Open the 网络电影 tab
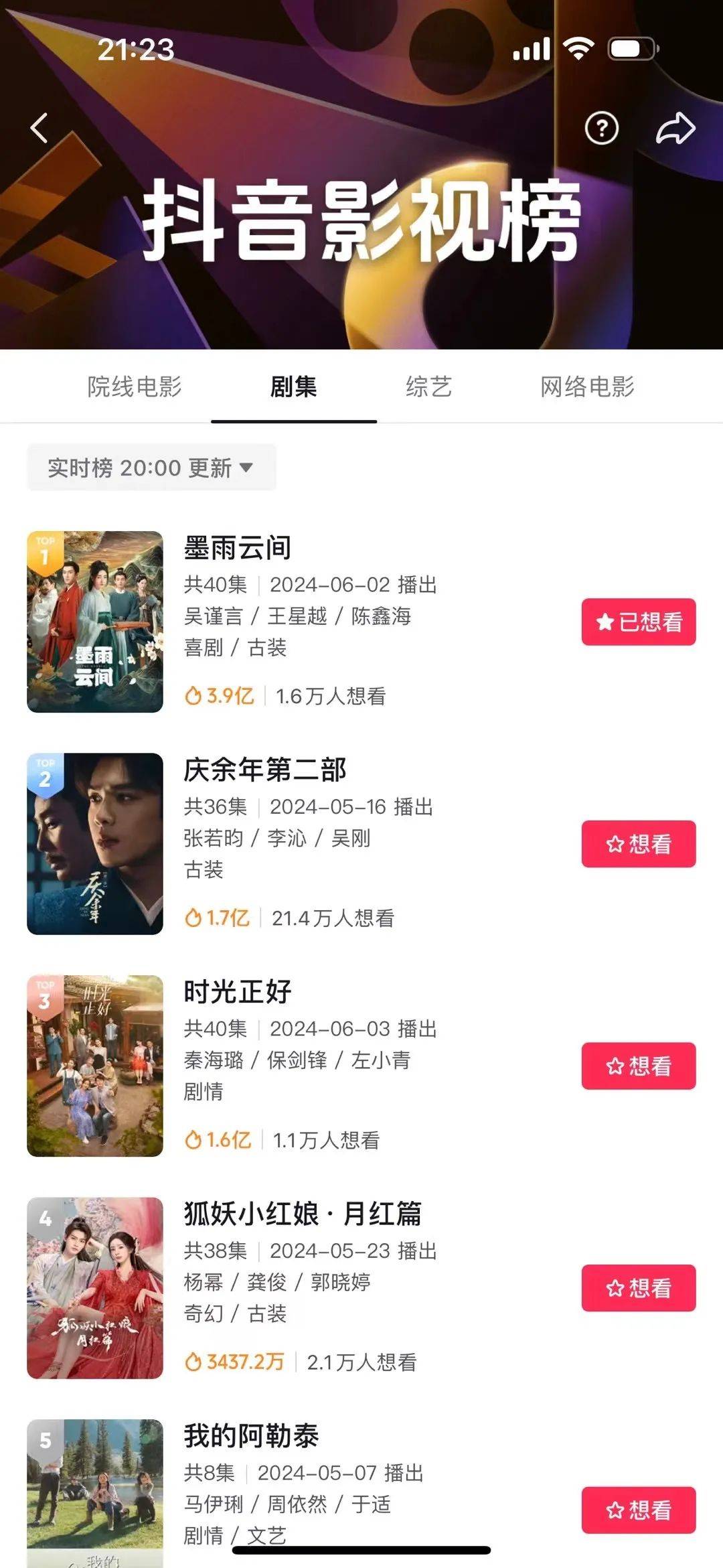The image size is (723, 1568). pyautogui.click(x=587, y=386)
